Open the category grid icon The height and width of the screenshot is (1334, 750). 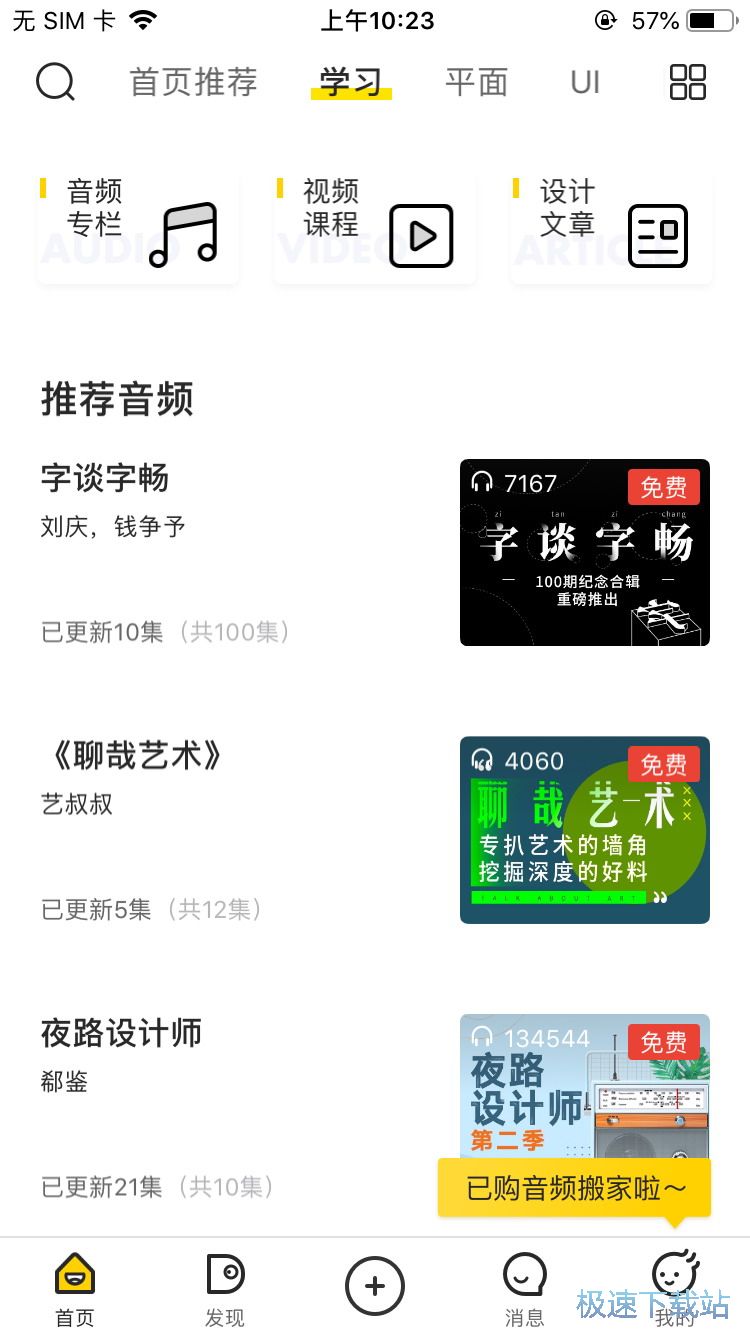[x=688, y=82]
